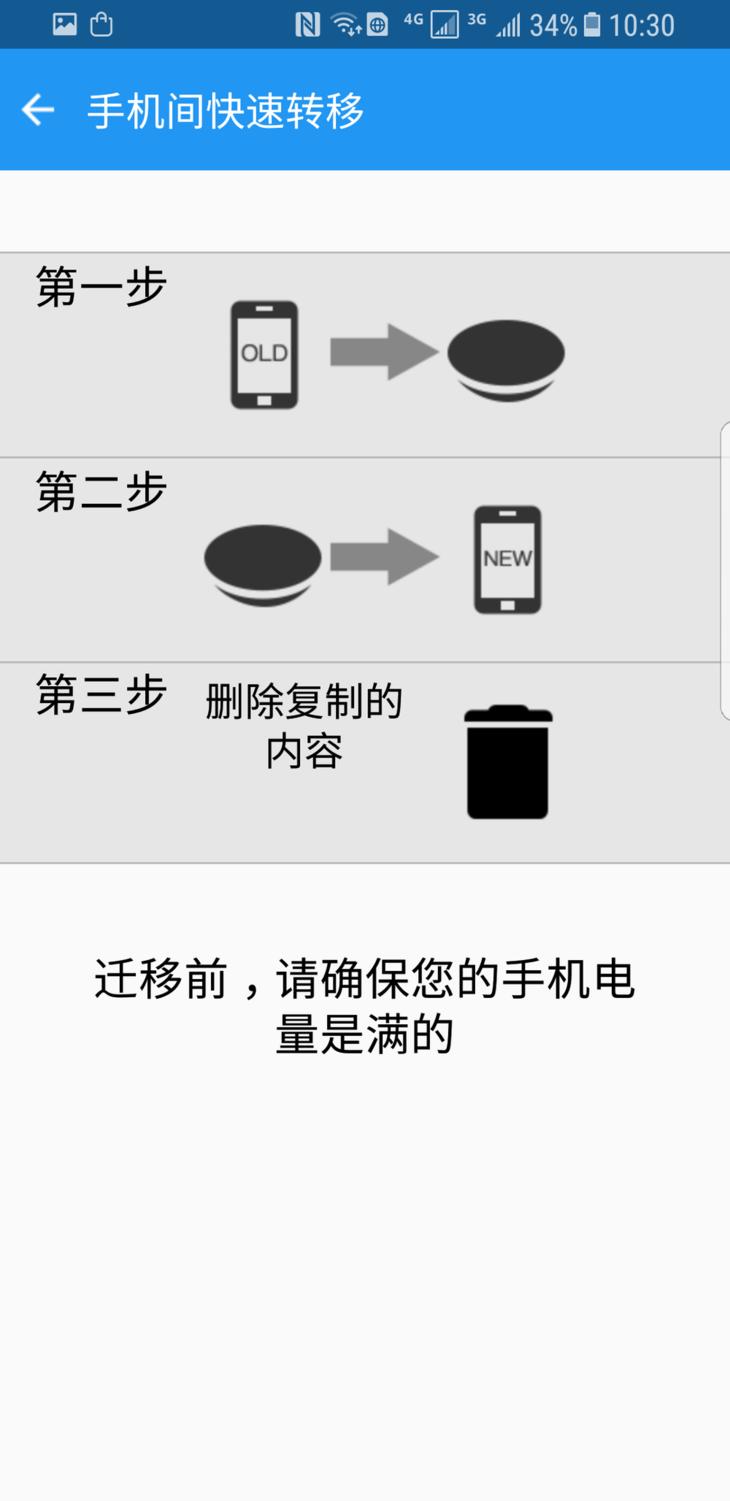Tap the back arrow to exit transfer guide

tap(37, 109)
